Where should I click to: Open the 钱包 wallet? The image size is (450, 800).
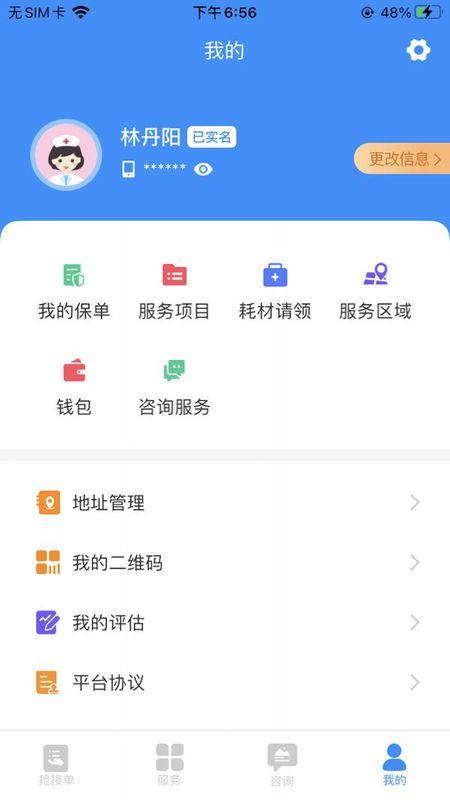point(74,387)
